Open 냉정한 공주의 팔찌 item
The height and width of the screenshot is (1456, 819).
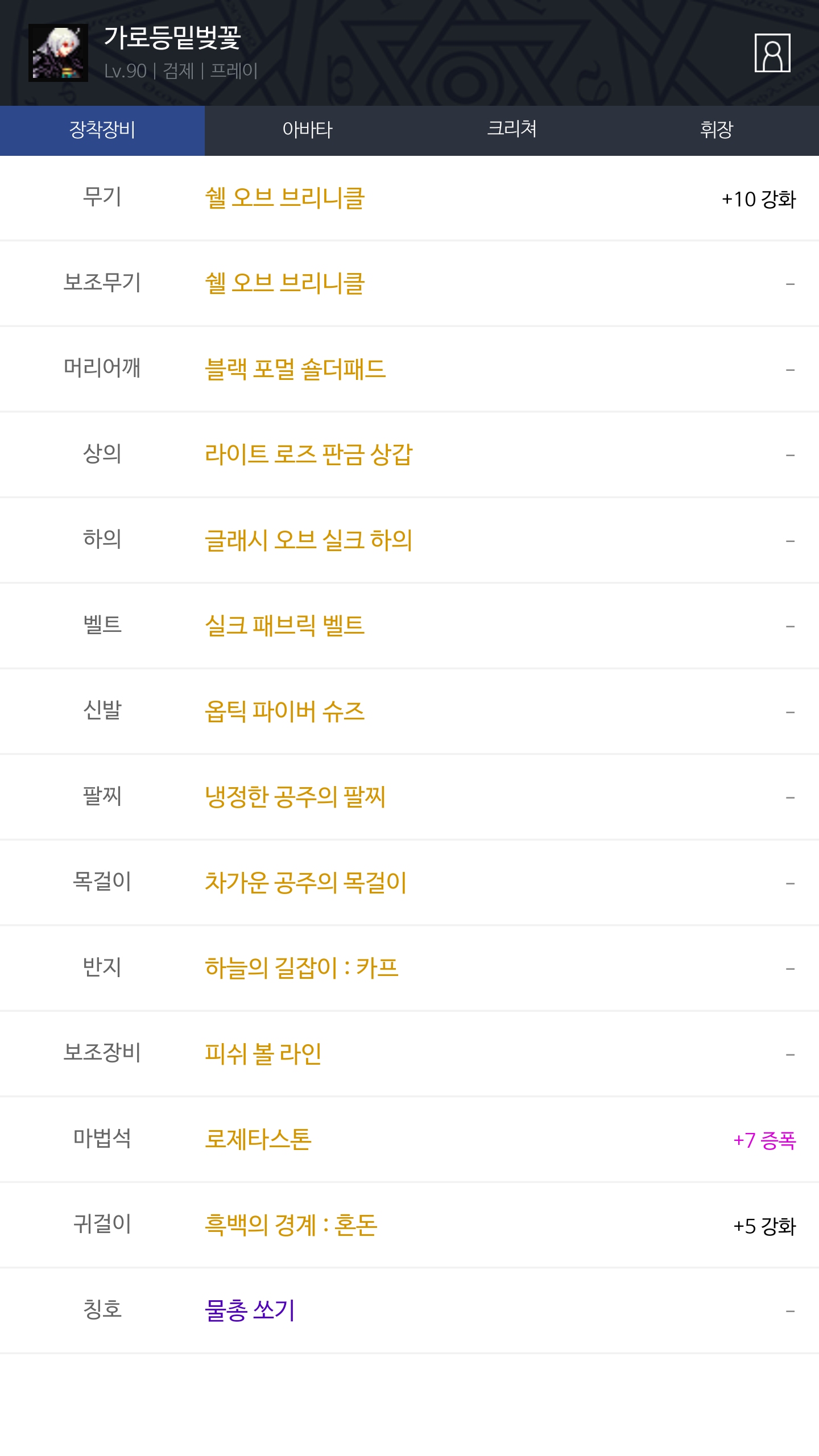click(x=295, y=797)
